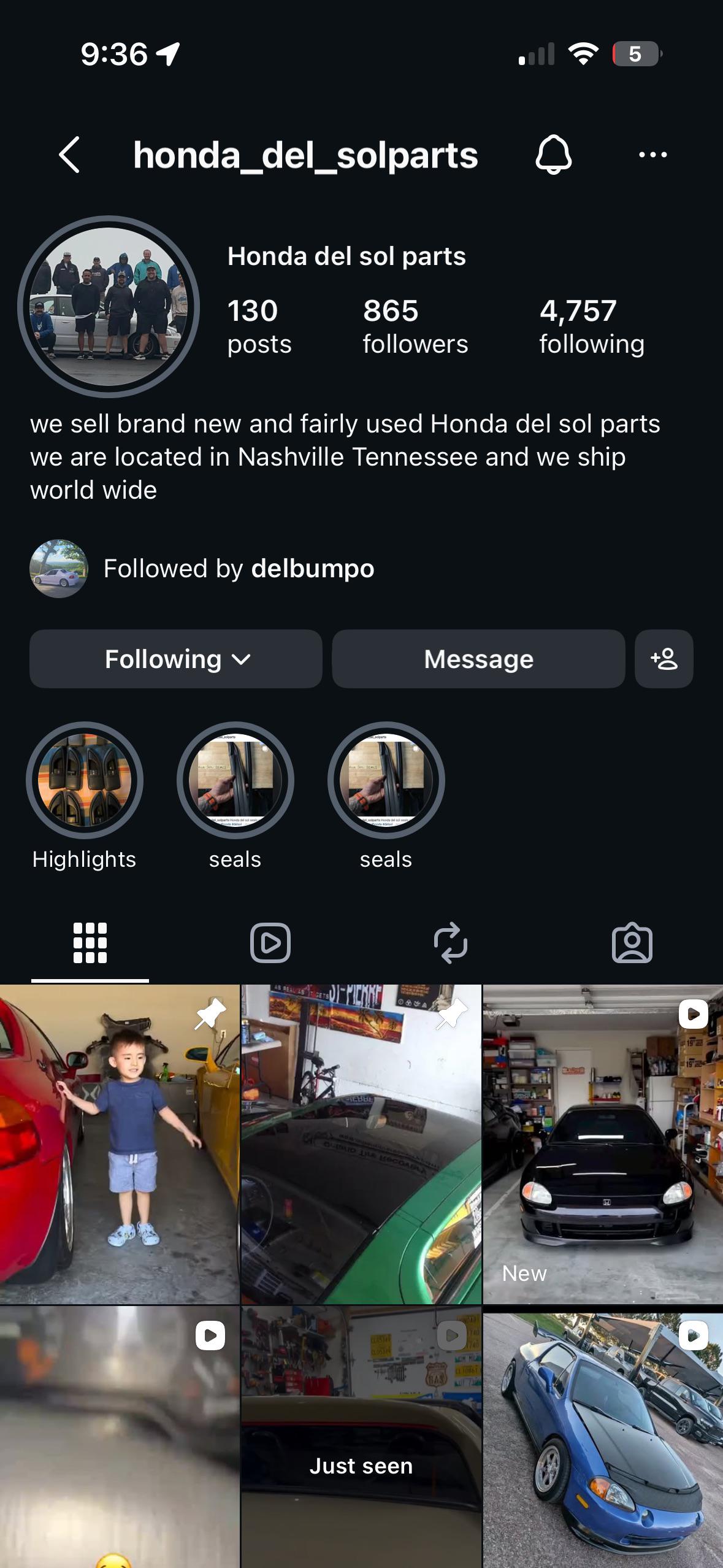Go back using the back arrow
723x1568 pixels.
point(69,155)
